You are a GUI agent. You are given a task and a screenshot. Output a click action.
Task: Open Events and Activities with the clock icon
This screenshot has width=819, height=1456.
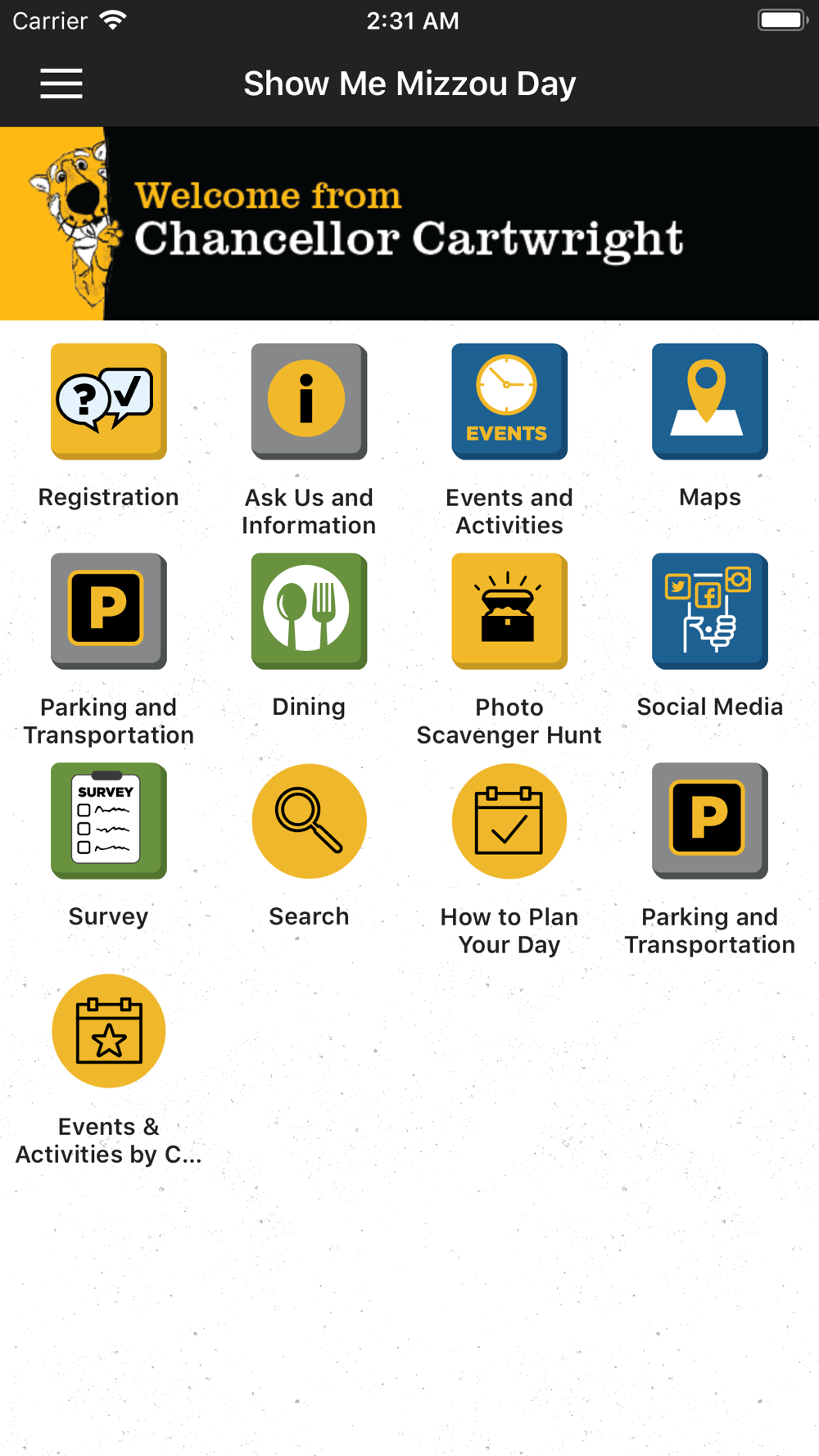coord(509,402)
